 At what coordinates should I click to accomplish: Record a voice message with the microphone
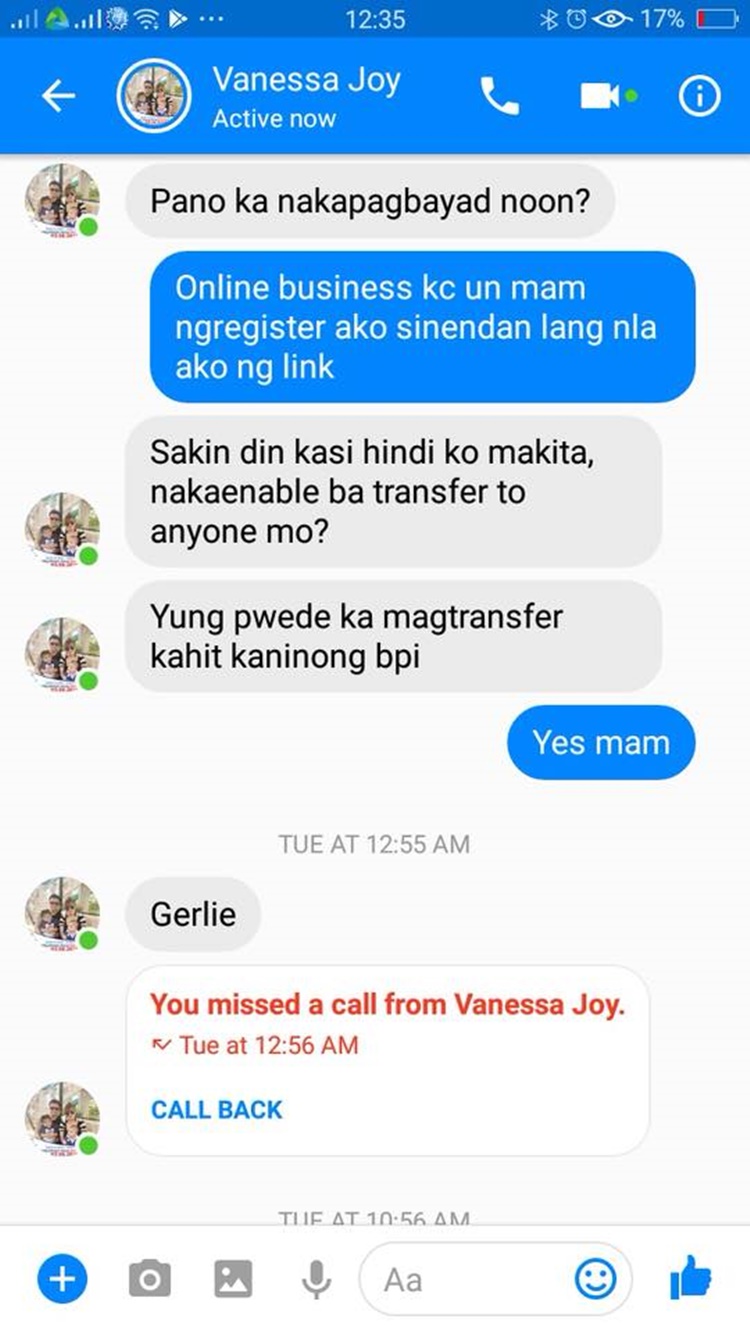(317, 1278)
